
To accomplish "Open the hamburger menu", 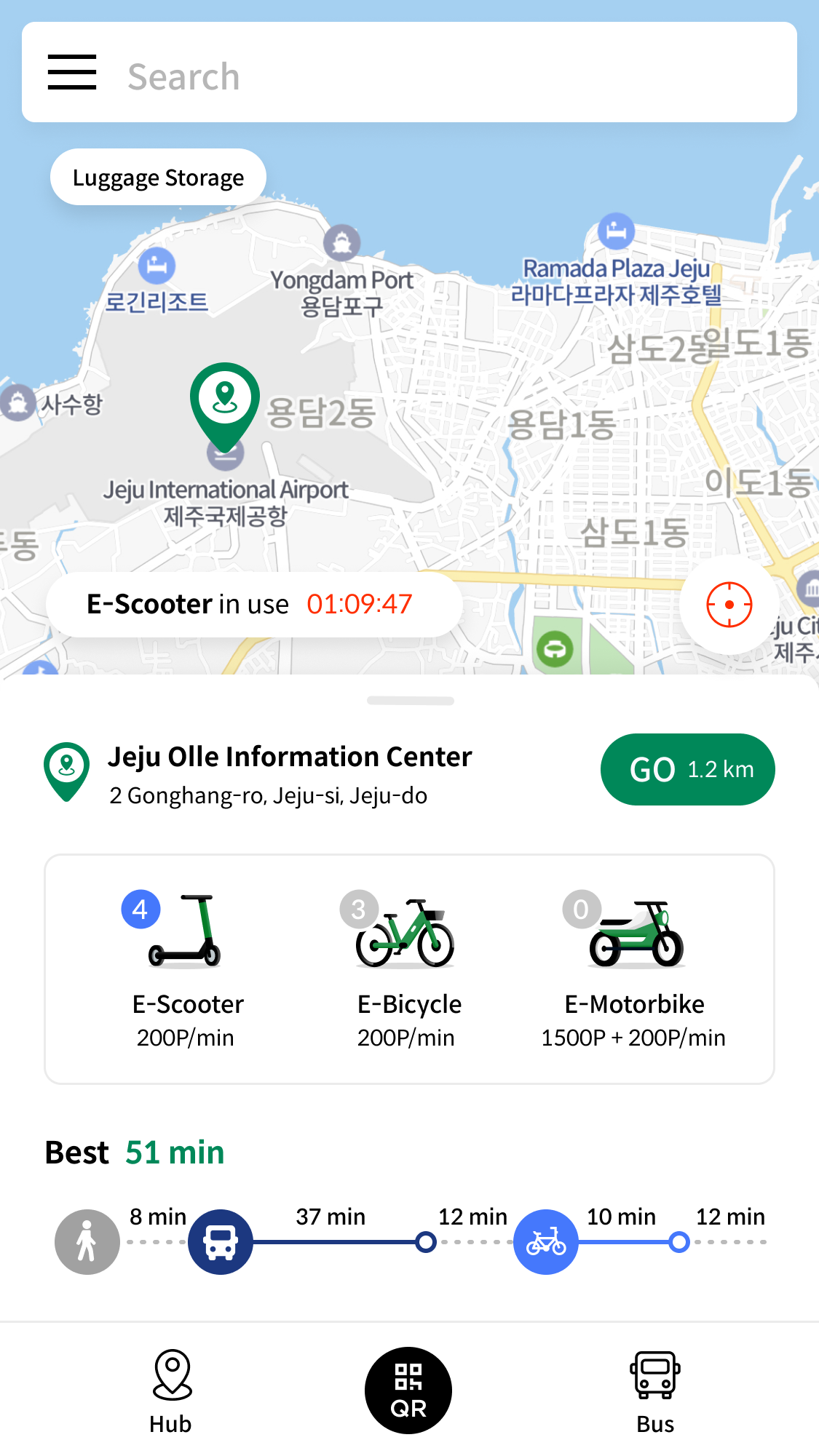I will pos(72,72).
